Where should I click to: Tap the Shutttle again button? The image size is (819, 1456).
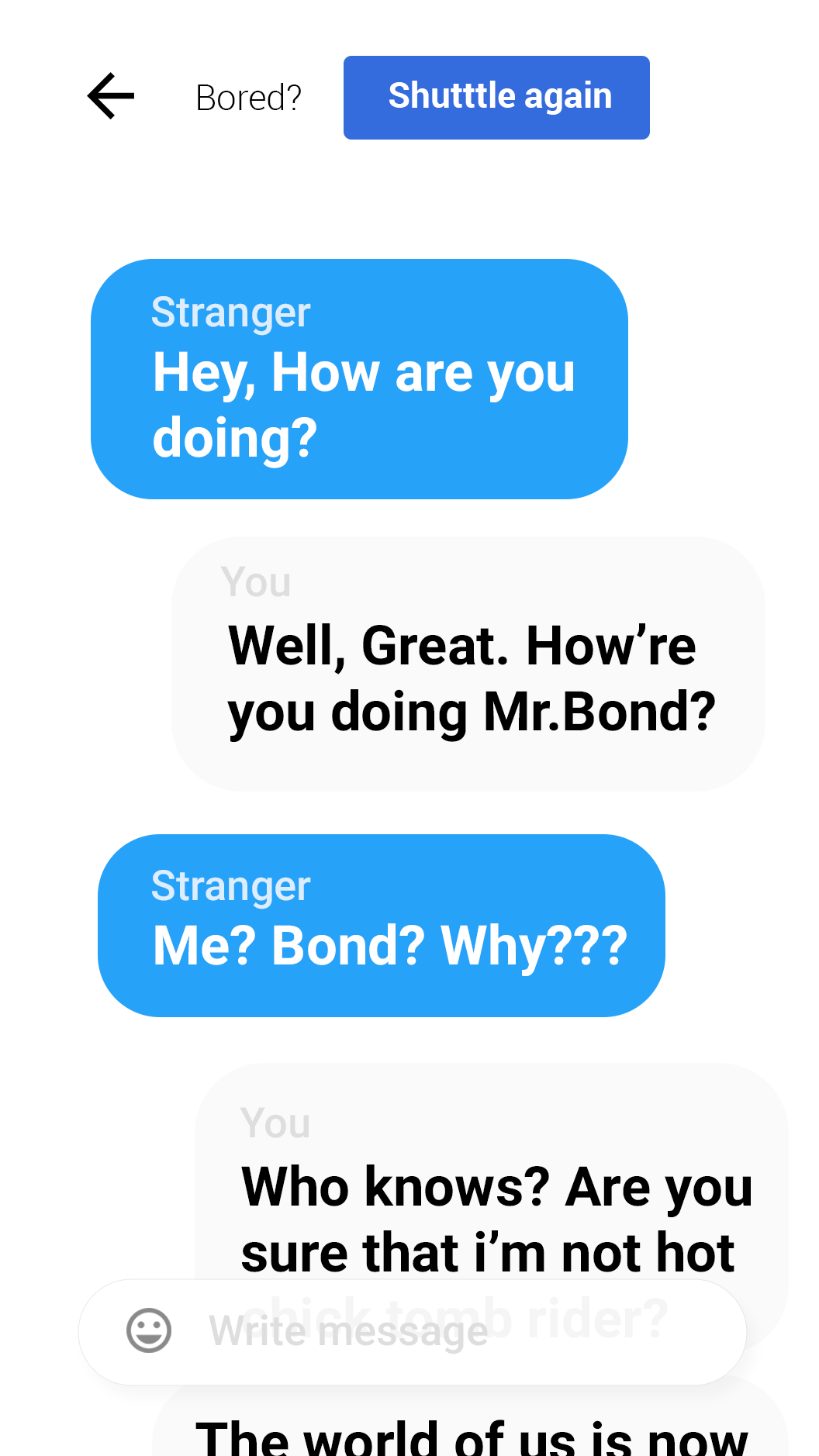click(x=496, y=98)
